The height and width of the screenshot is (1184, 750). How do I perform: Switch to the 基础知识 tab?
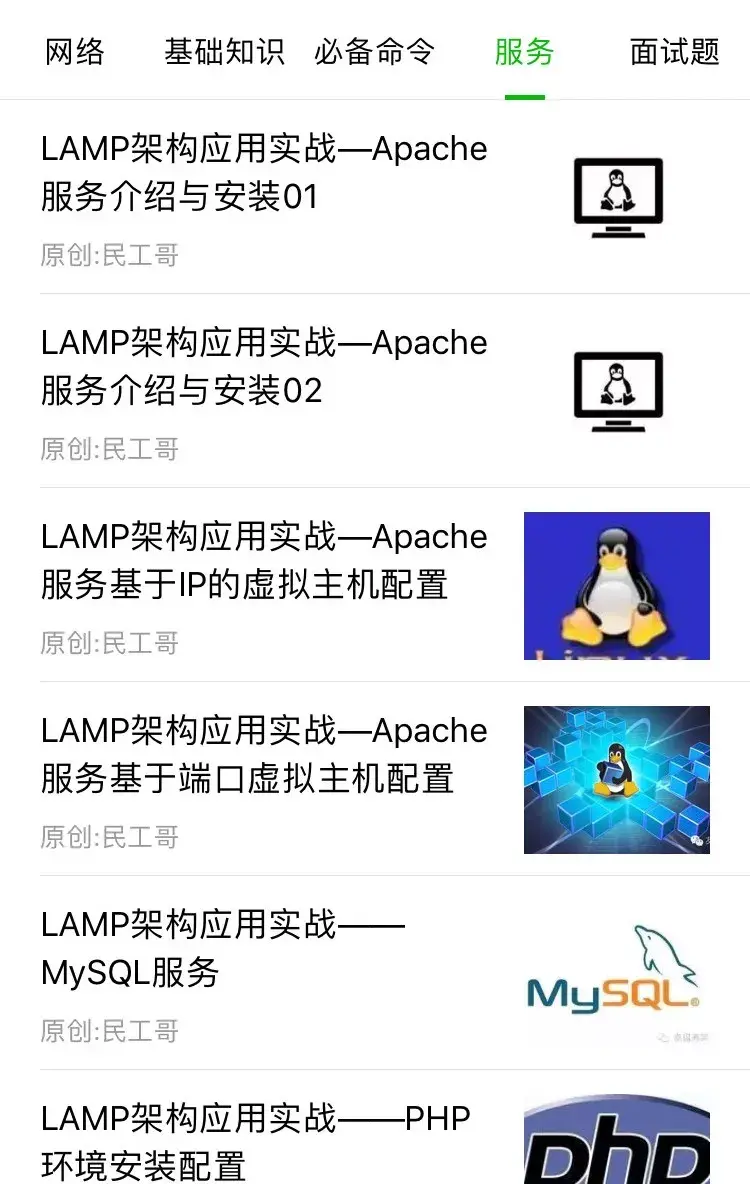tap(224, 52)
